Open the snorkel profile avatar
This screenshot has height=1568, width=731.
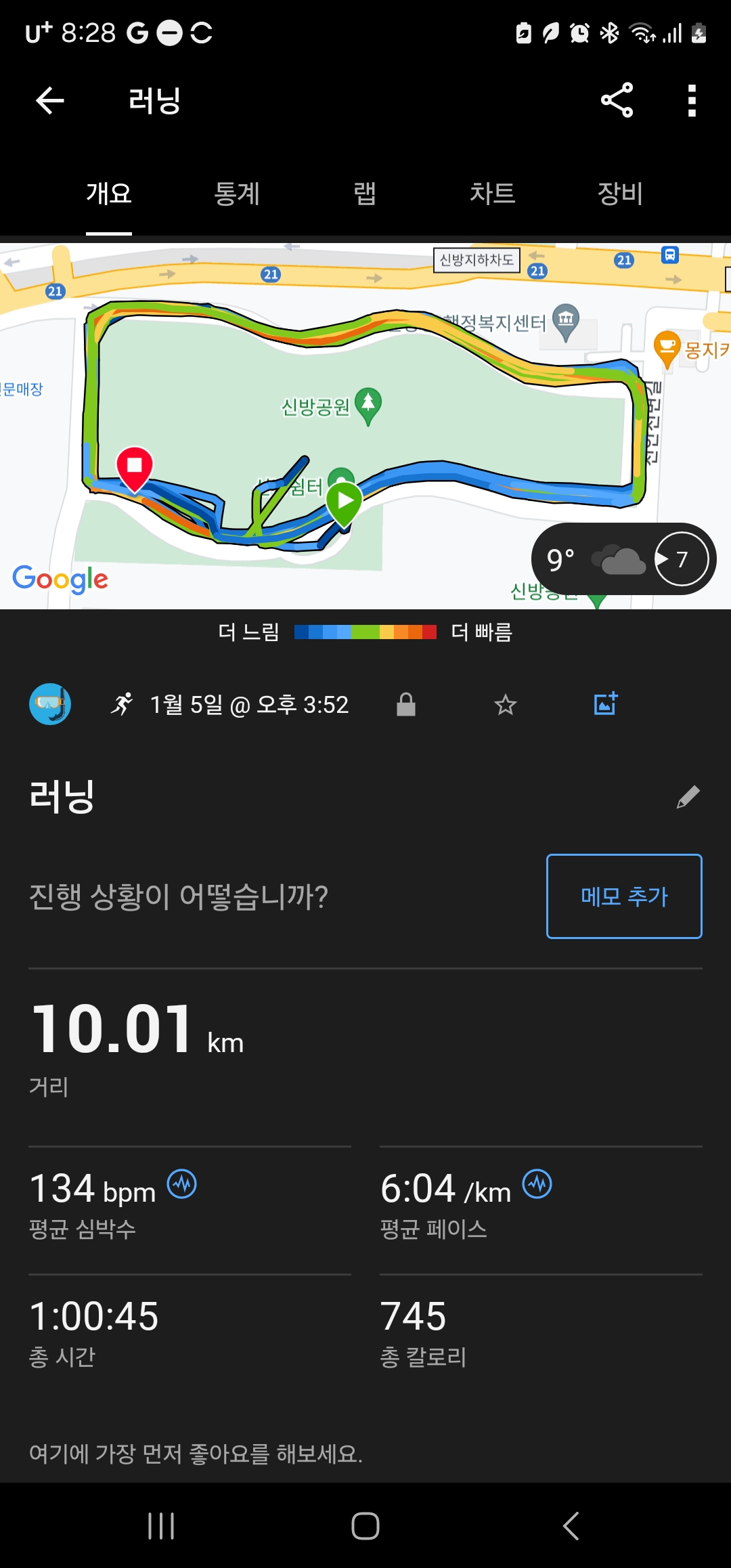click(50, 704)
